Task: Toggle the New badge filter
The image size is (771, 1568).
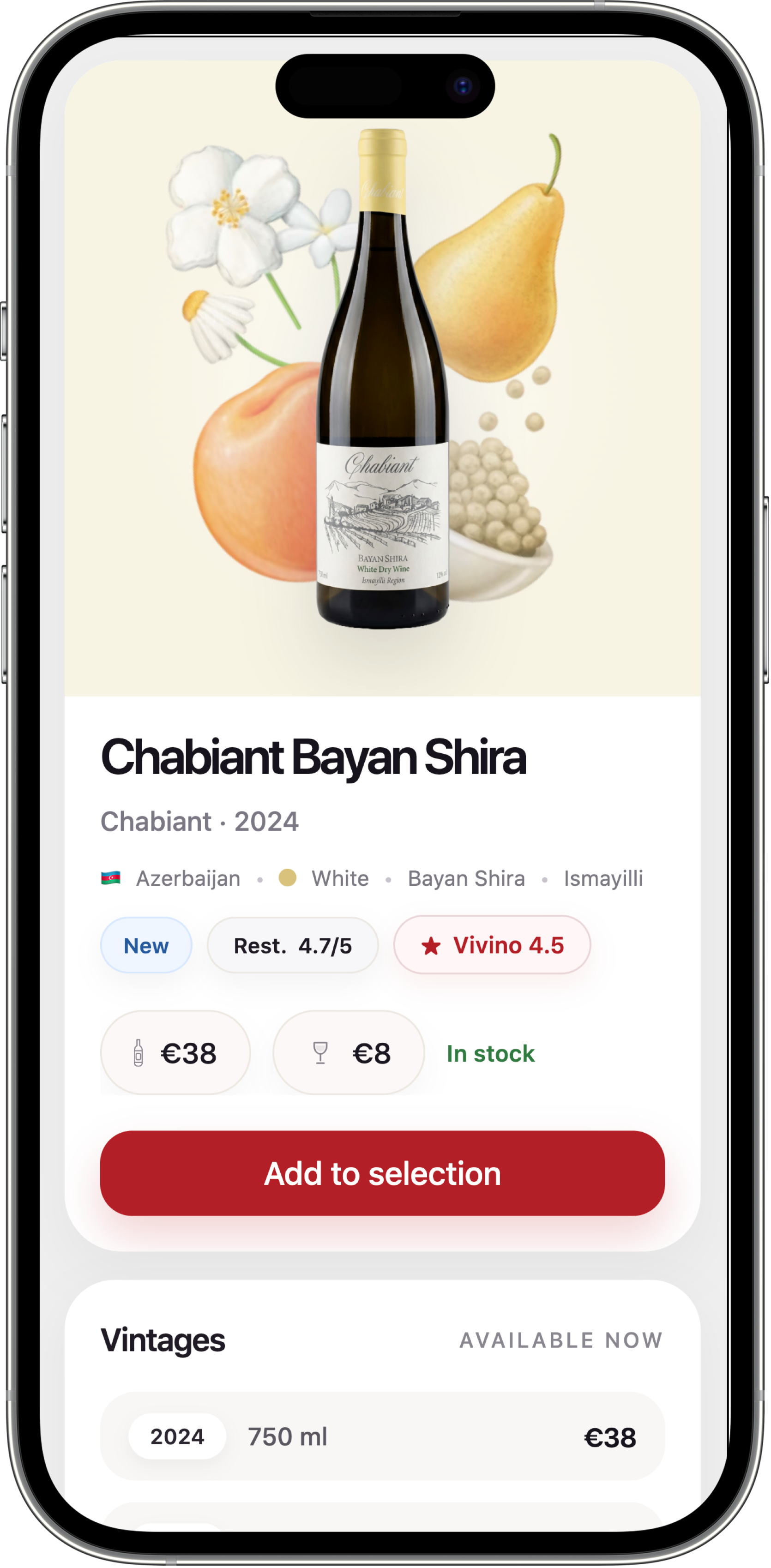Action: point(145,945)
